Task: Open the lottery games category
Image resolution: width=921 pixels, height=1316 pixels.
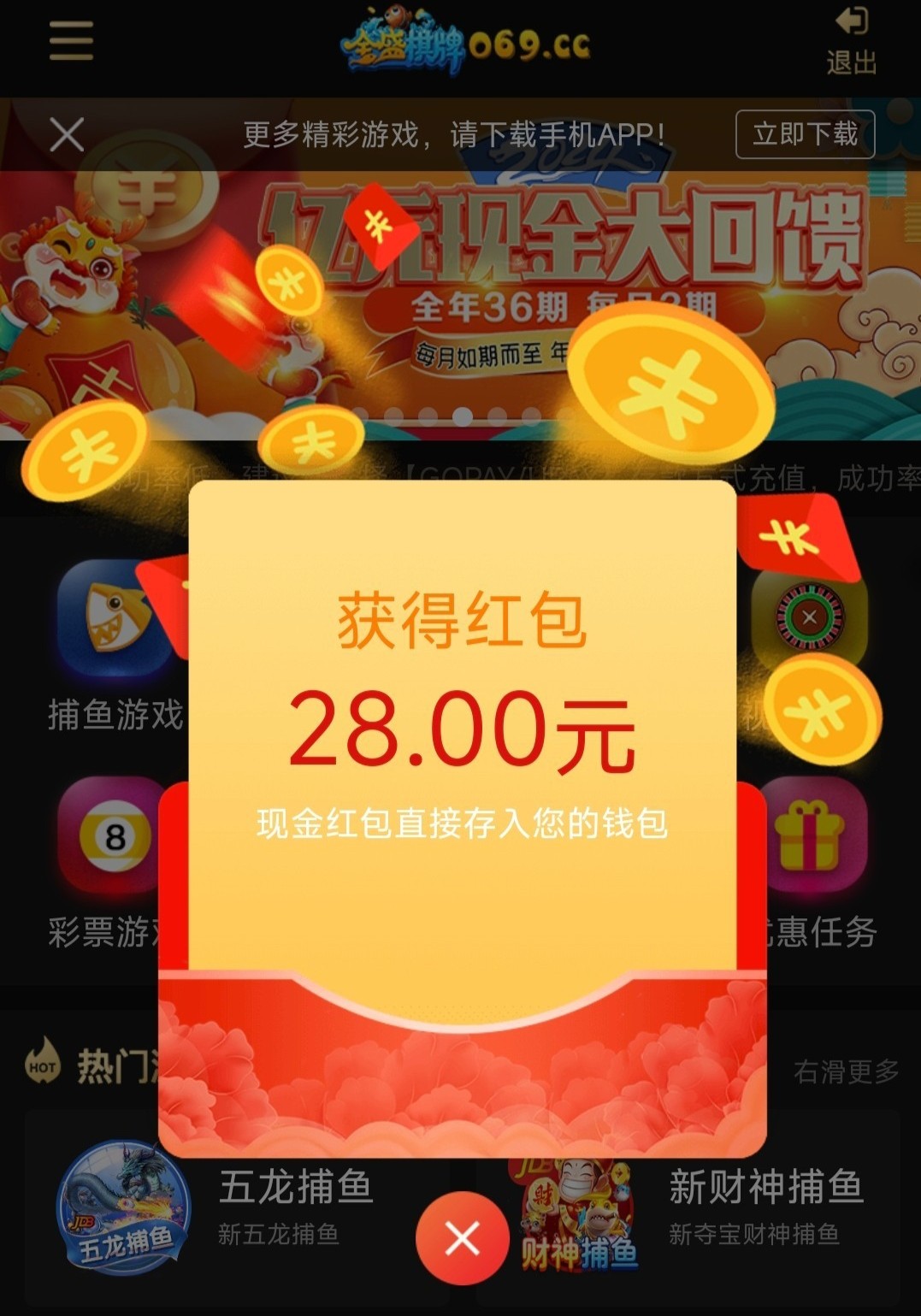Action: coord(114,836)
